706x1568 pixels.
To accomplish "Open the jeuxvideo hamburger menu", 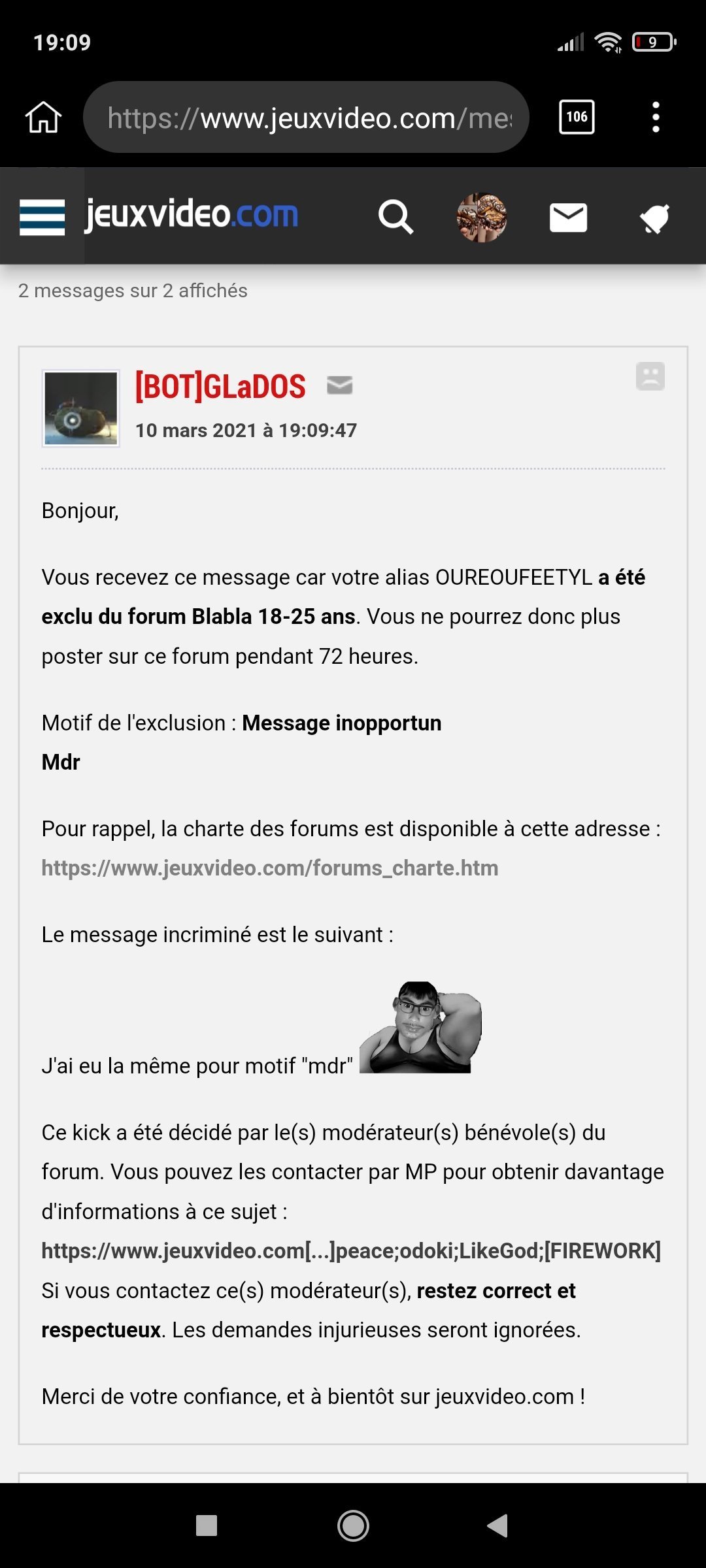I will 42,216.
